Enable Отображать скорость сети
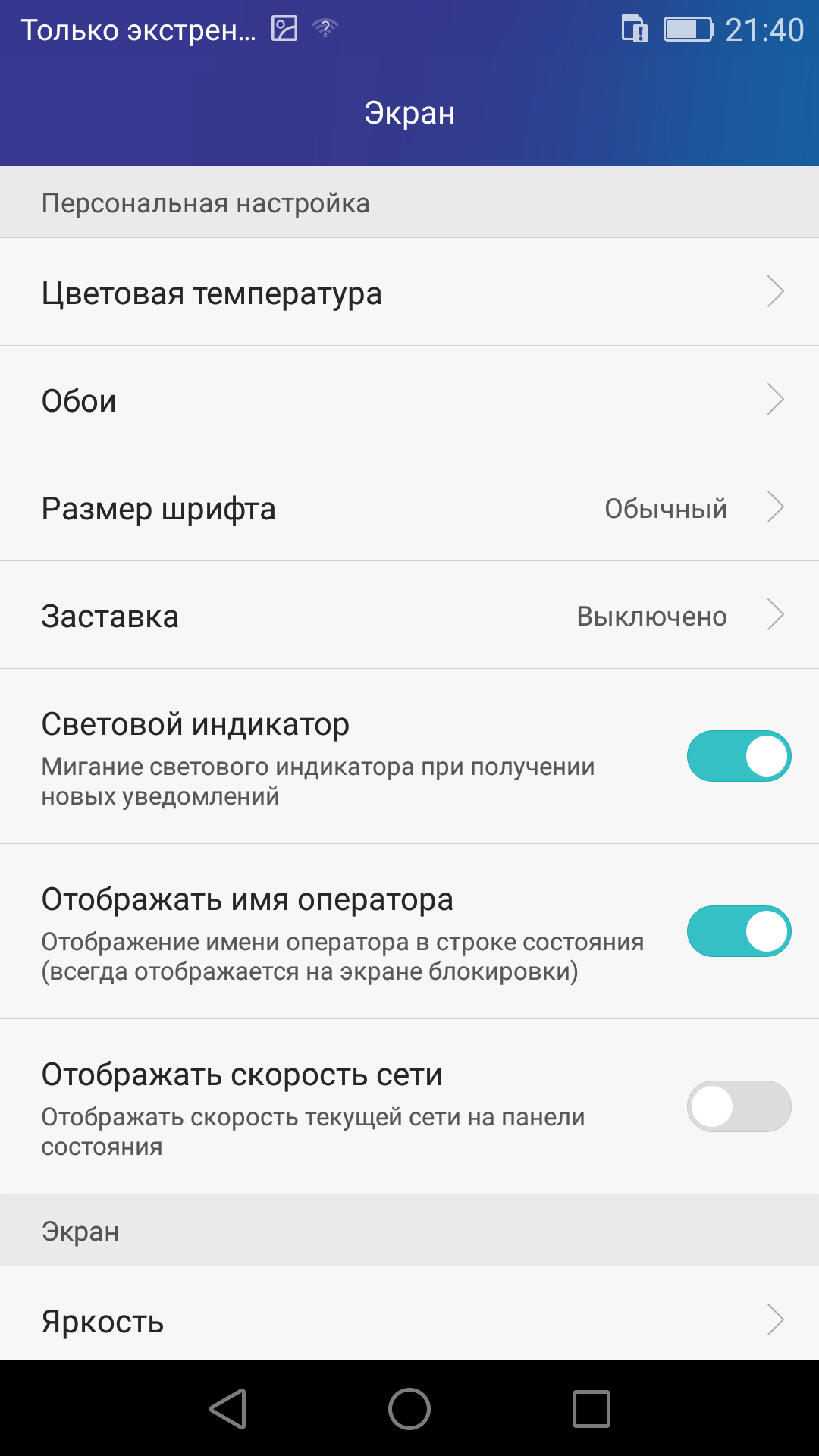The image size is (819, 1456). tap(739, 1106)
